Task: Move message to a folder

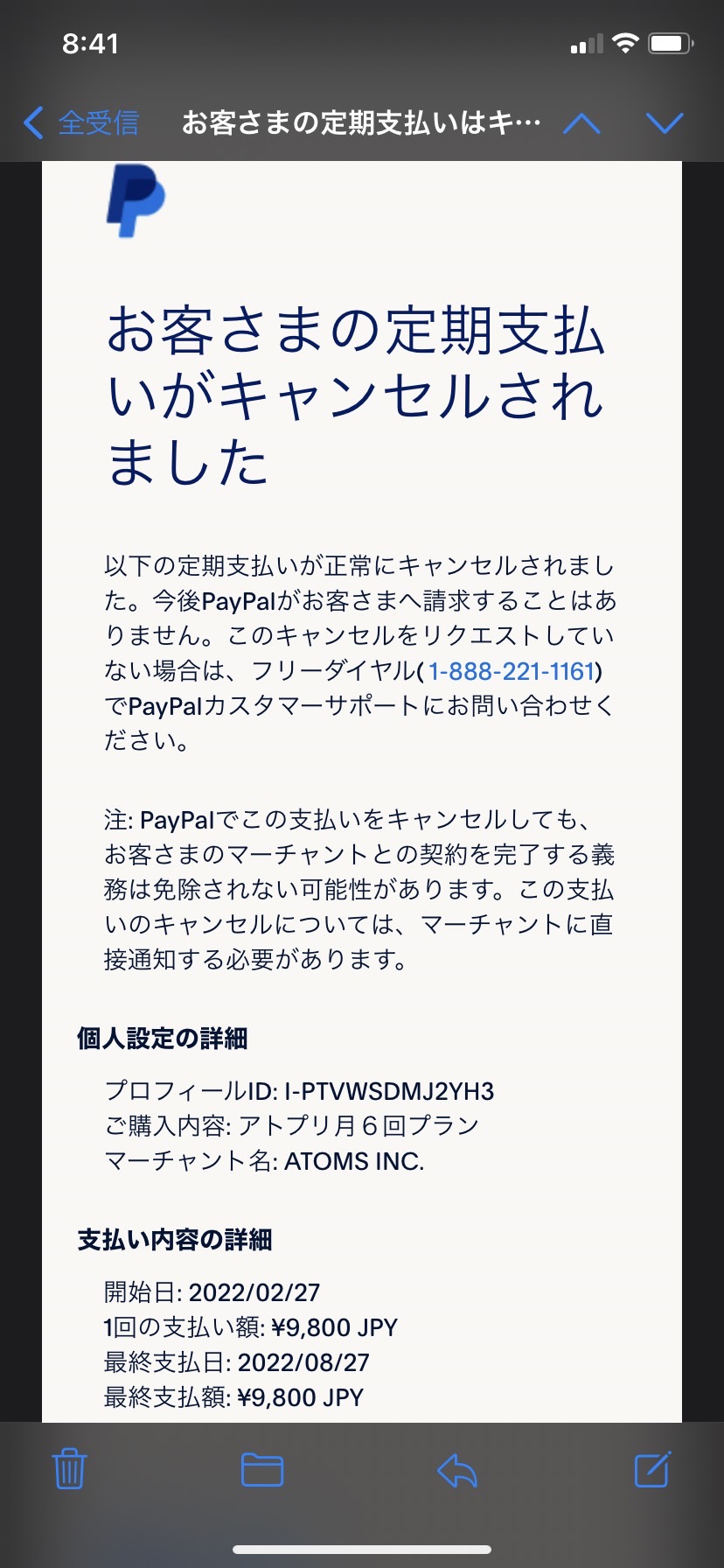Action: coord(262,1469)
